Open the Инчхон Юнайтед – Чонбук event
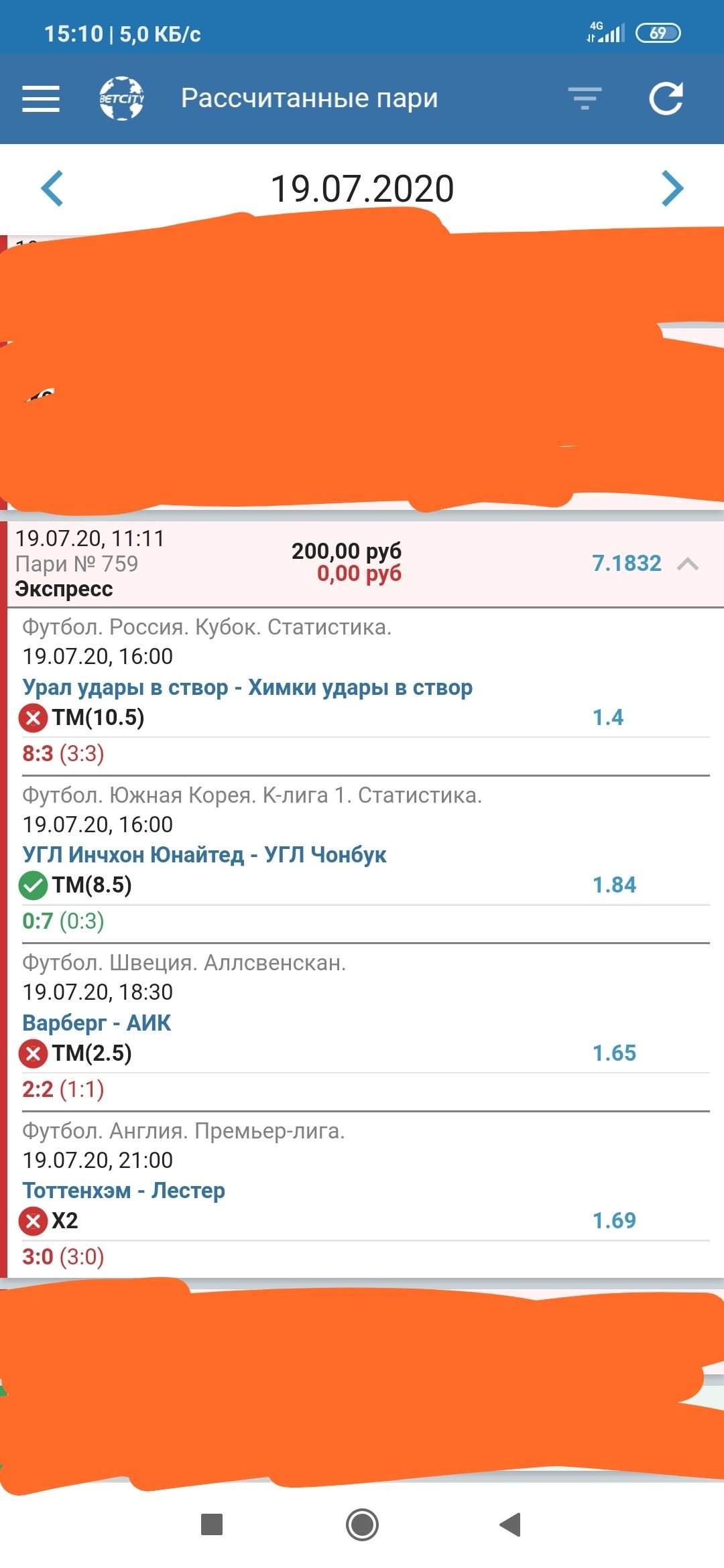Image resolution: width=724 pixels, height=1568 pixels. click(x=204, y=855)
